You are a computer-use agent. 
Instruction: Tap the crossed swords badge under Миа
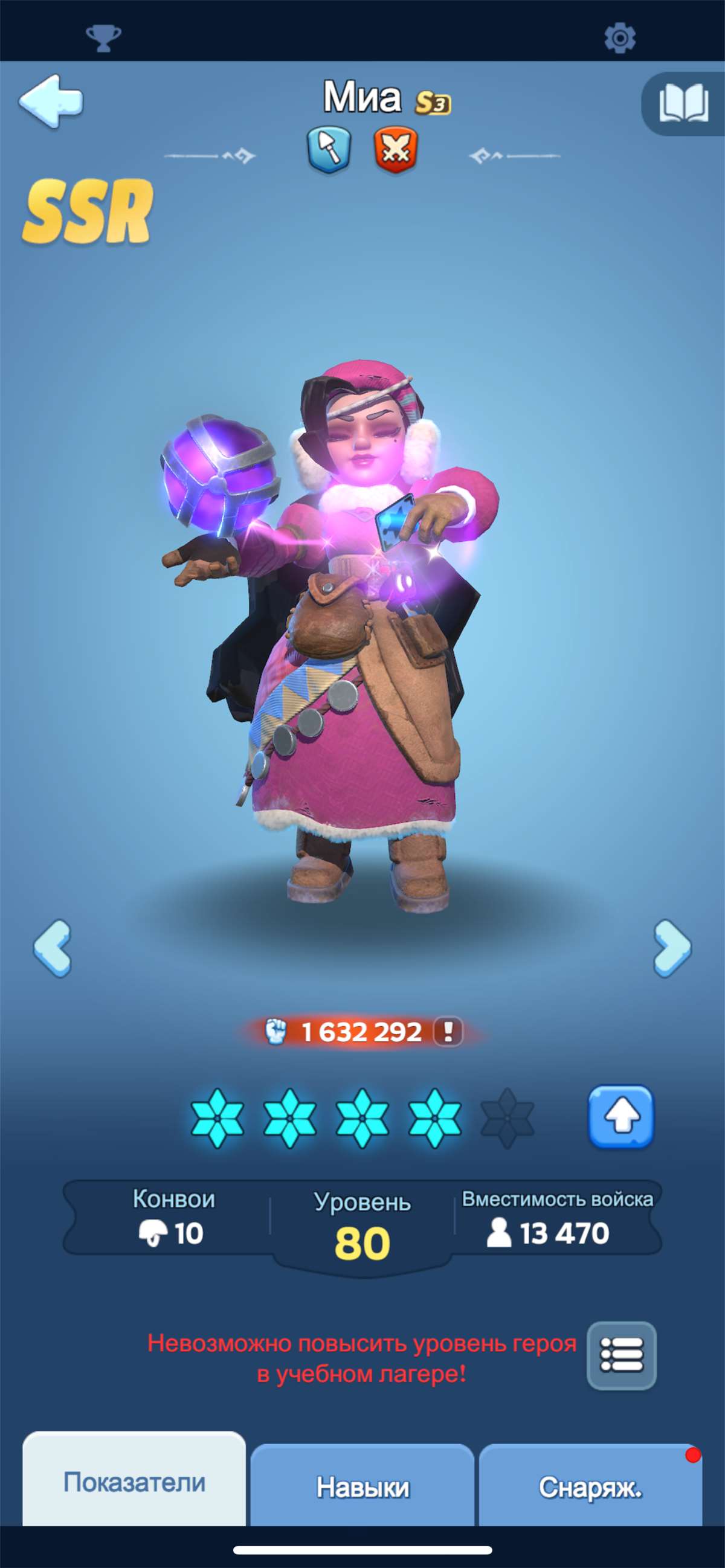click(x=396, y=150)
